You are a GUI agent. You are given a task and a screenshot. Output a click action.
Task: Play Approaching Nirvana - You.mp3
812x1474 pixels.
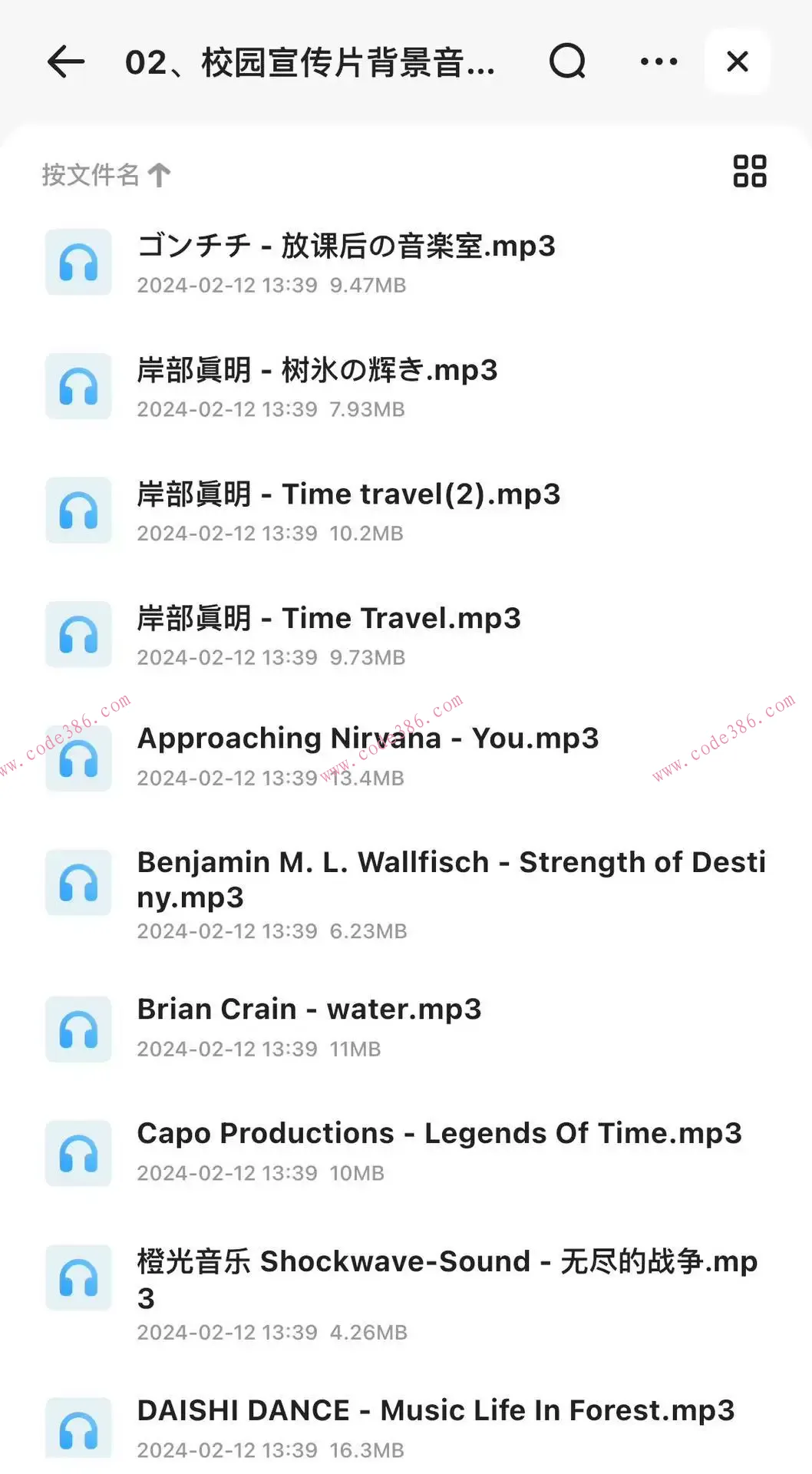pyautogui.click(x=367, y=755)
